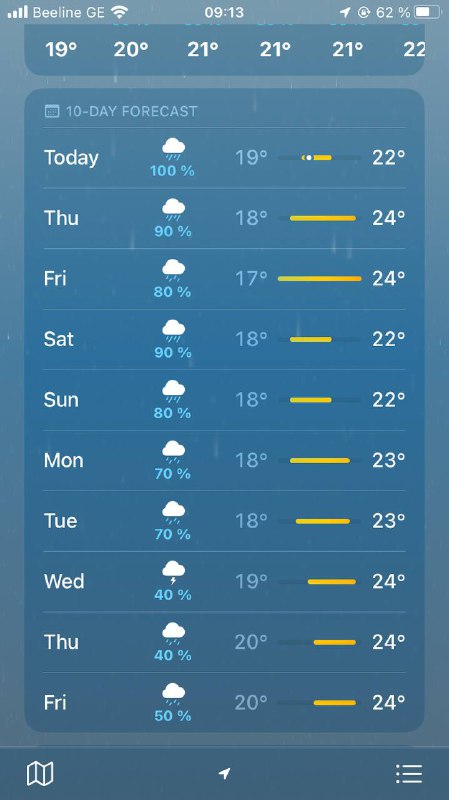The width and height of the screenshot is (449, 800).
Task: Open the Wed thunderstorm forecast row
Action: click(224, 582)
